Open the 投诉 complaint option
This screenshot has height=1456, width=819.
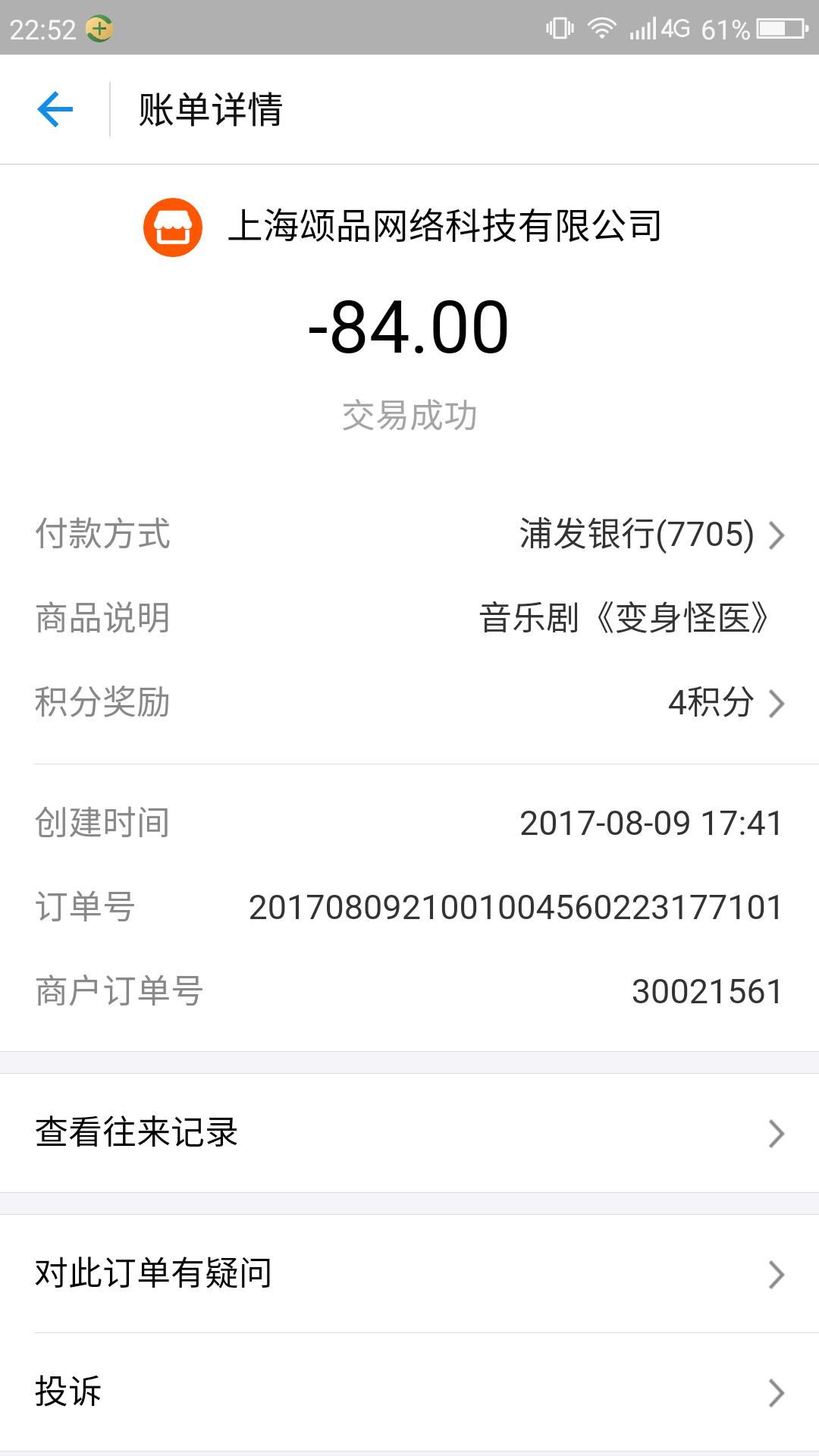(x=409, y=1392)
